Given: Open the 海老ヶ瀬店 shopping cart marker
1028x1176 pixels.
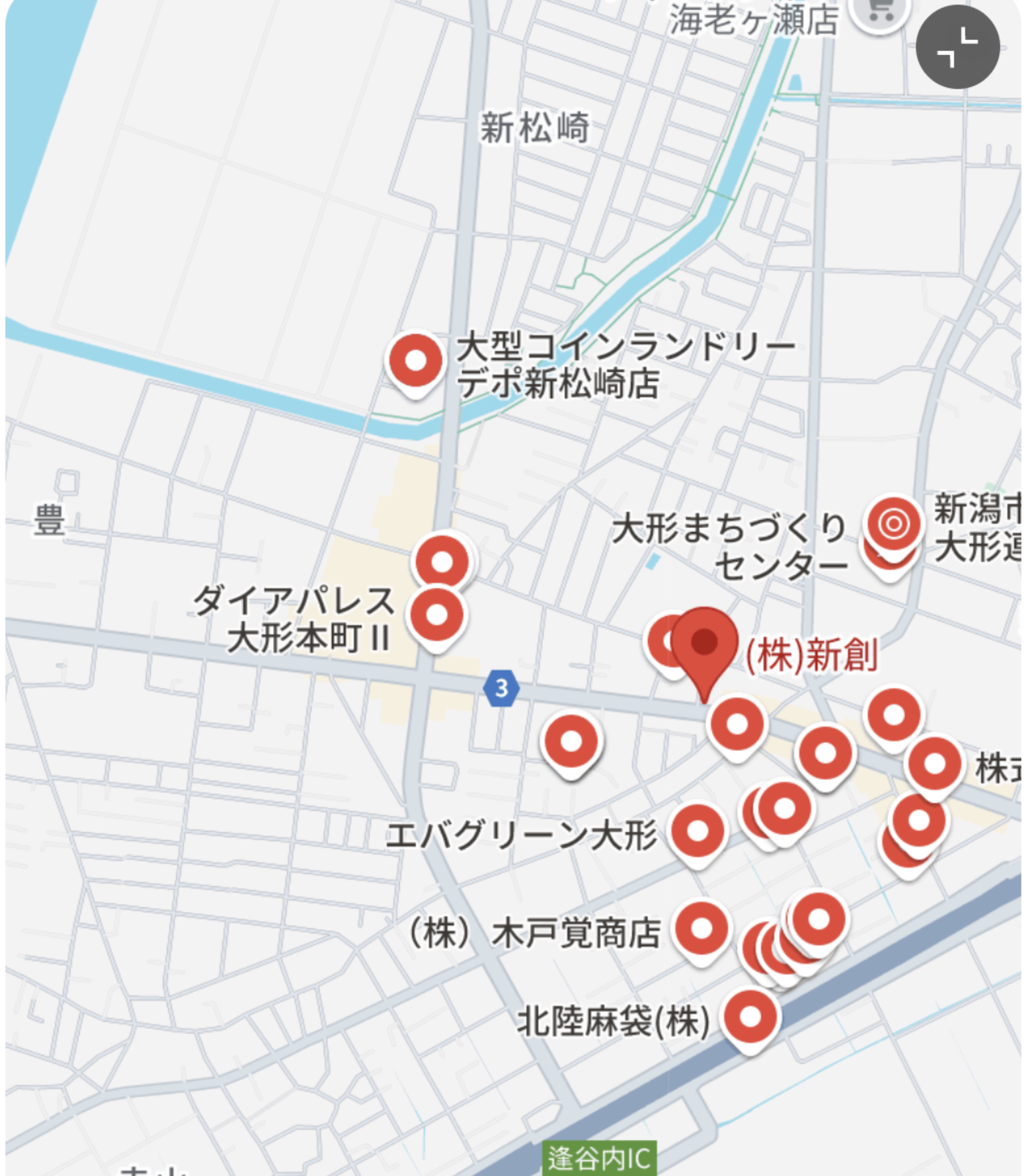Looking at the screenshot, I should pos(880,11).
